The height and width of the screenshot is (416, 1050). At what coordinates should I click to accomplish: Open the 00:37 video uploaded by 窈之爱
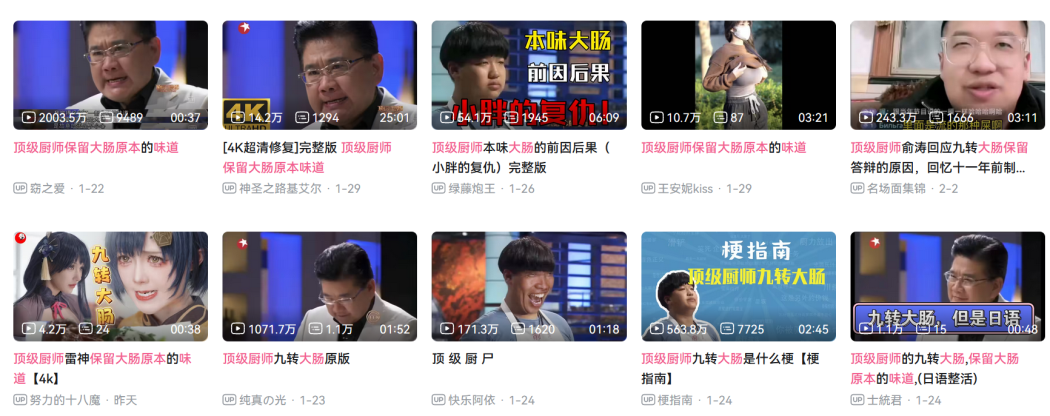[110, 75]
